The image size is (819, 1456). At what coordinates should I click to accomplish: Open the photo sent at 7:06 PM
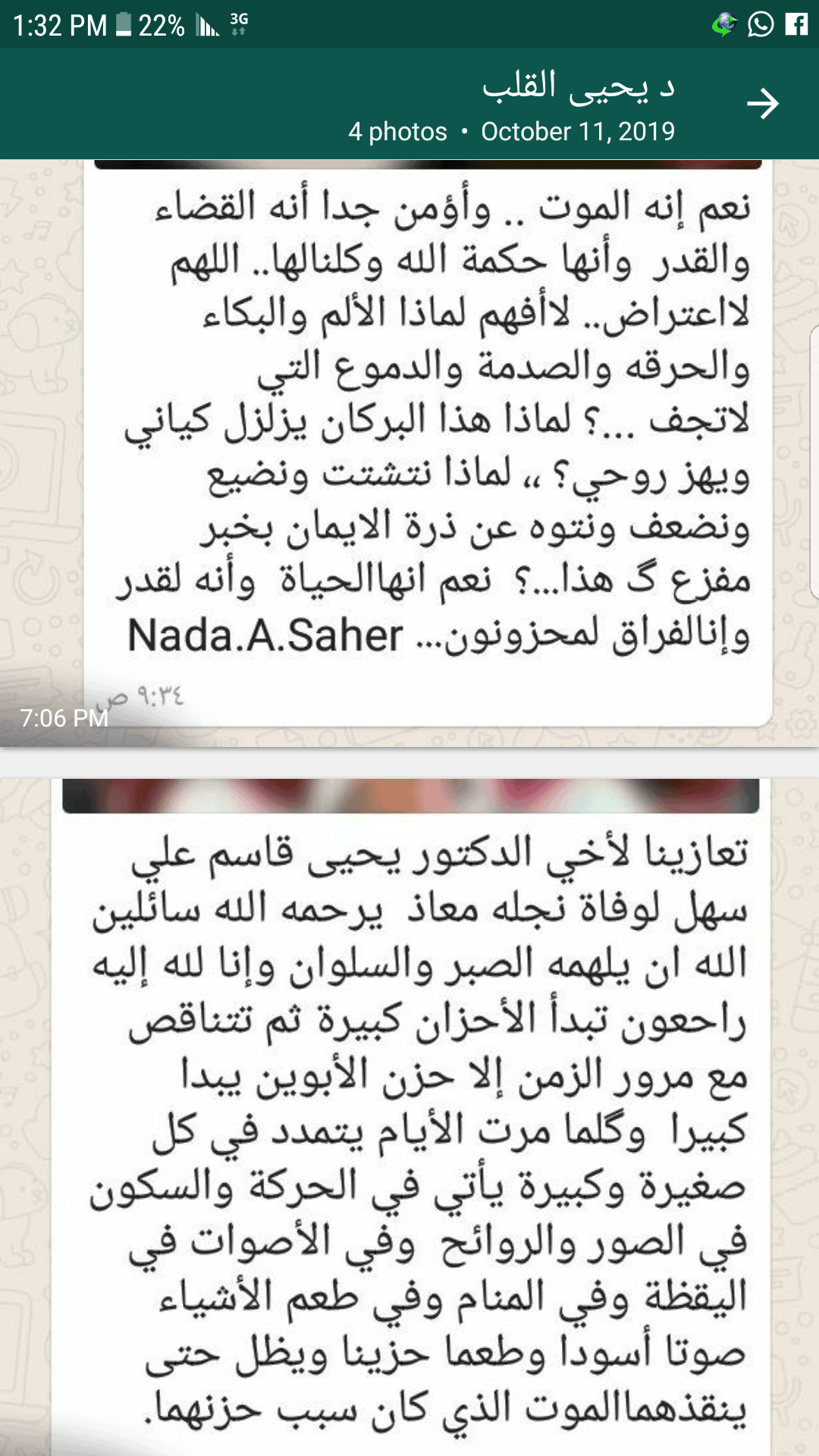pos(409,453)
